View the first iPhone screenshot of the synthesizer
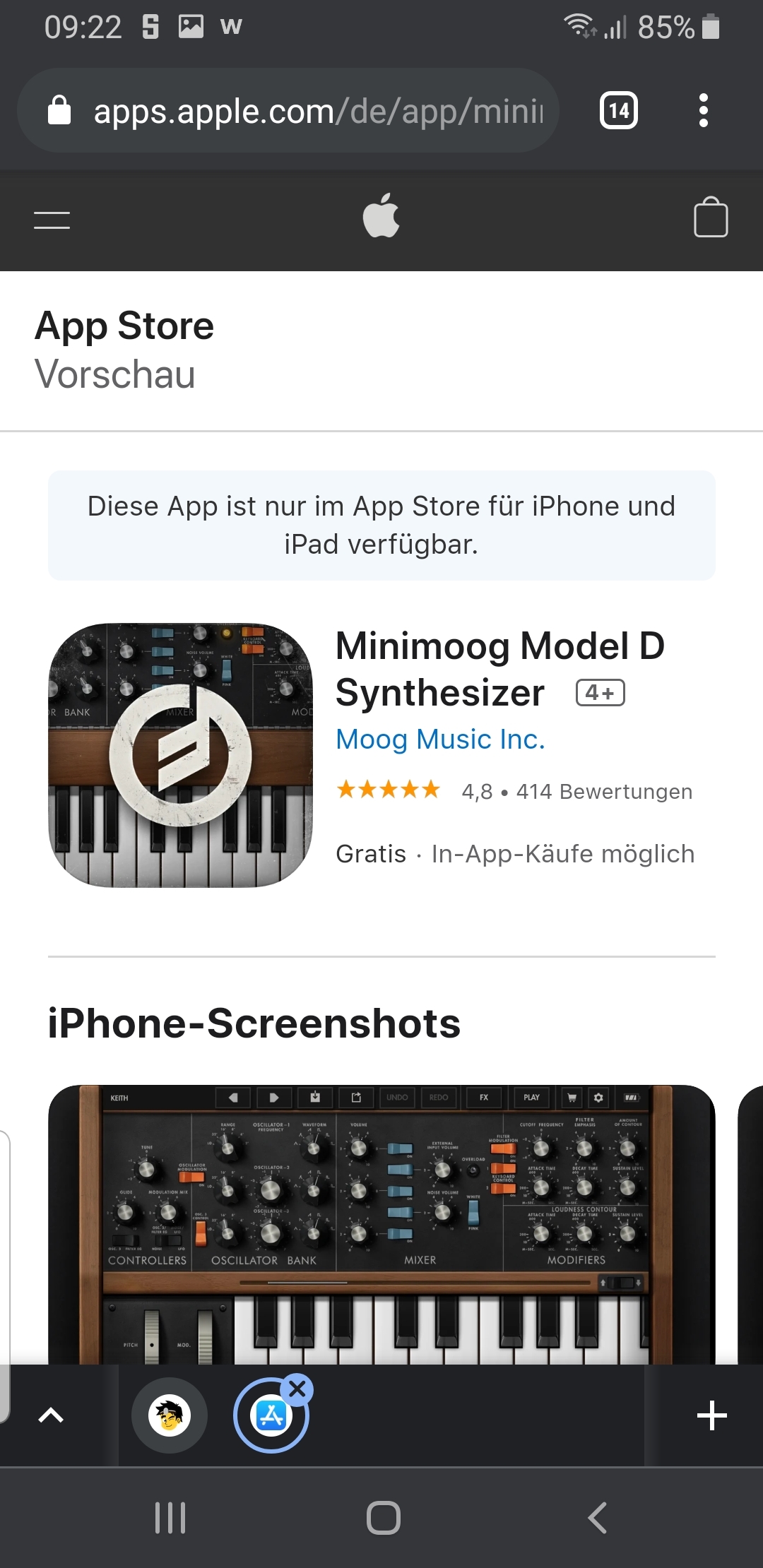This screenshot has height=1568, width=763. (381, 1225)
